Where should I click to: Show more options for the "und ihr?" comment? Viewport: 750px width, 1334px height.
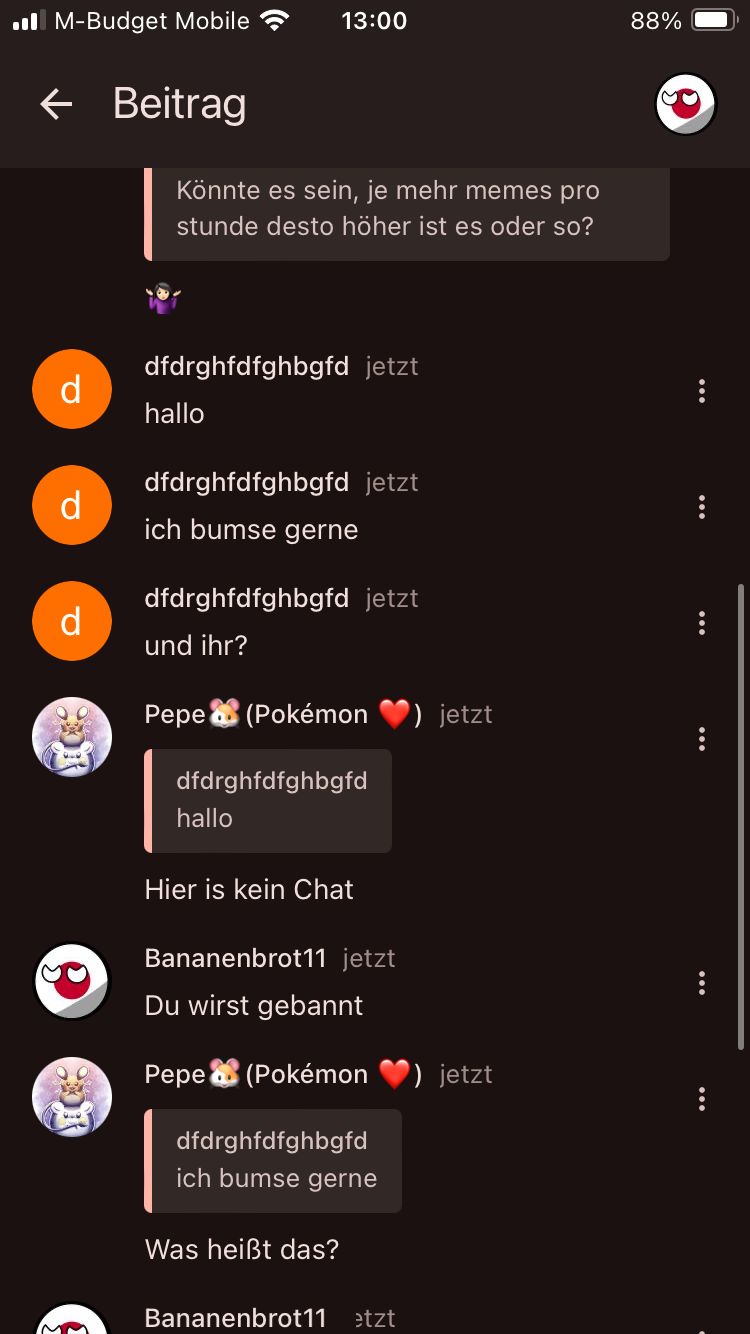coord(702,623)
